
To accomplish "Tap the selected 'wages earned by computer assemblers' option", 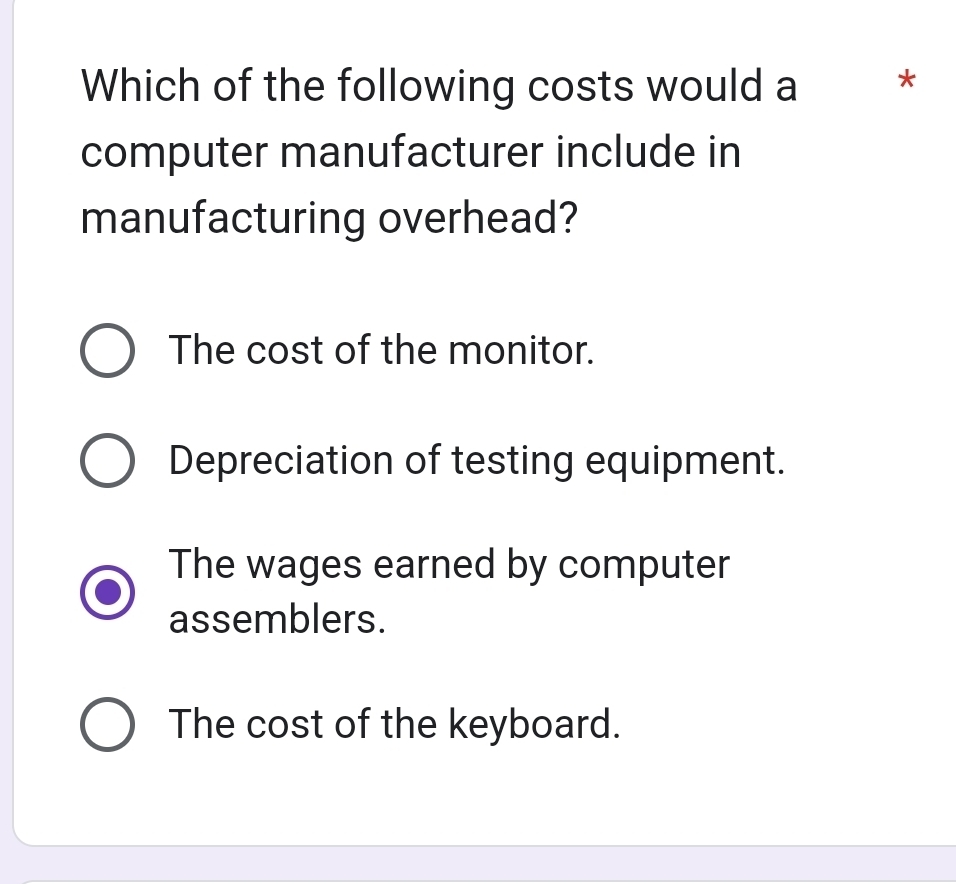I will click(x=106, y=592).
